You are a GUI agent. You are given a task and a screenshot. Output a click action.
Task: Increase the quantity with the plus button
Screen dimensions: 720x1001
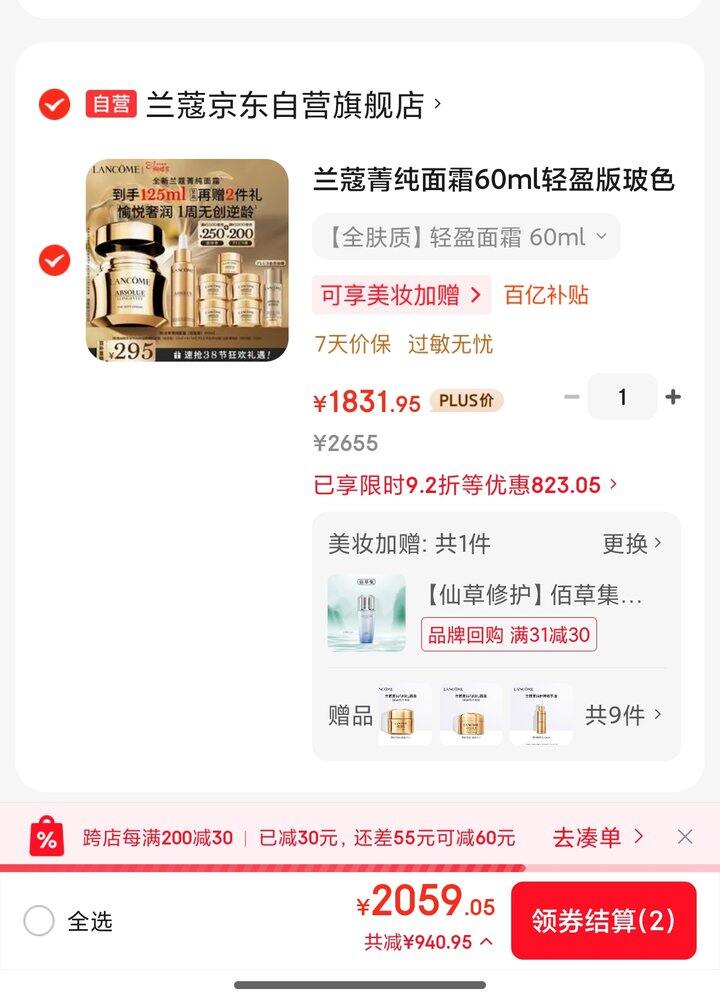673,397
